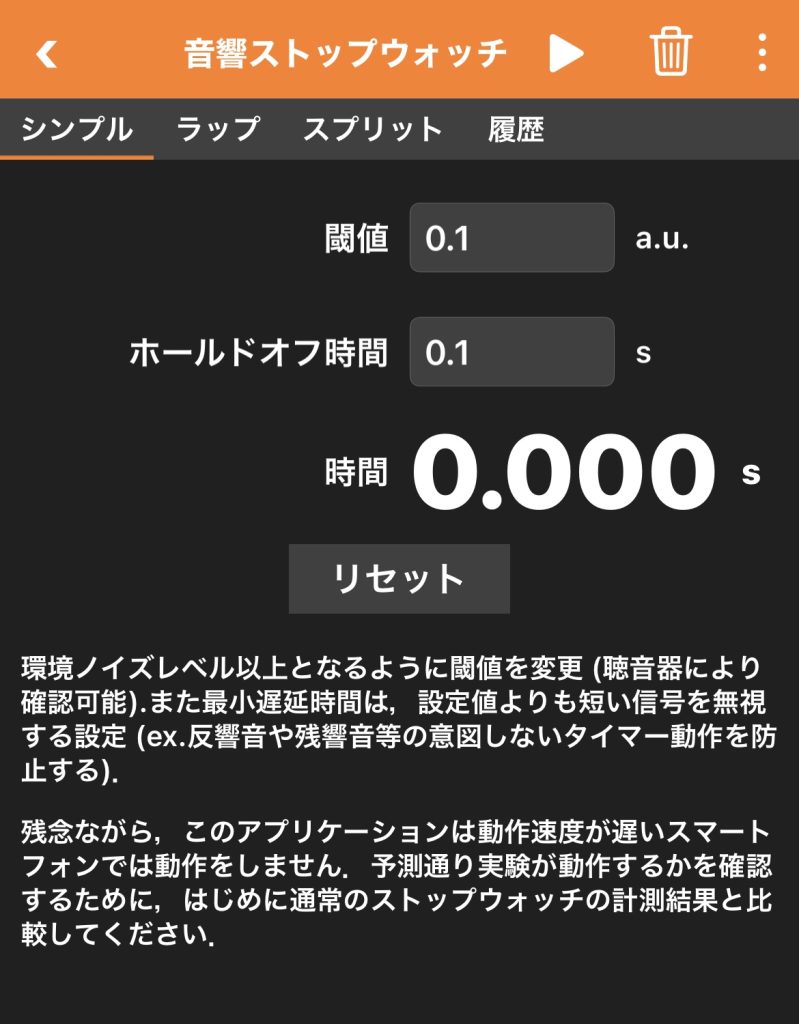The height and width of the screenshot is (1024, 799).
Task: Go back using the header arrow
Action: [46, 53]
